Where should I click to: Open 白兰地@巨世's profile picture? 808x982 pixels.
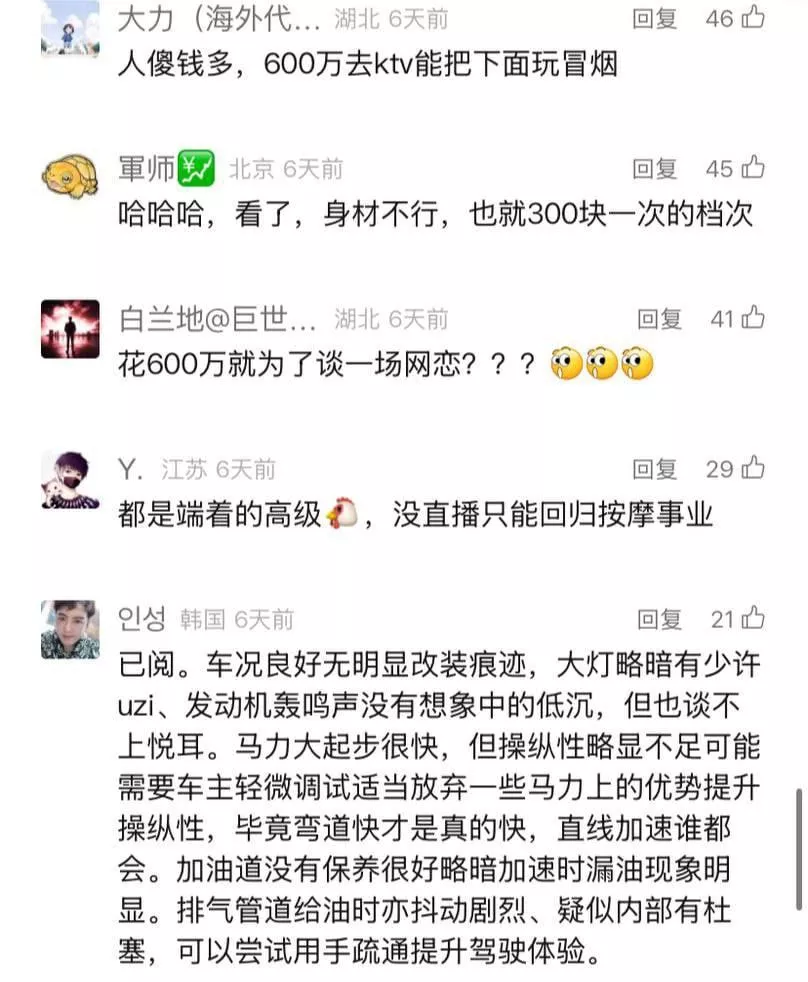pos(69,328)
